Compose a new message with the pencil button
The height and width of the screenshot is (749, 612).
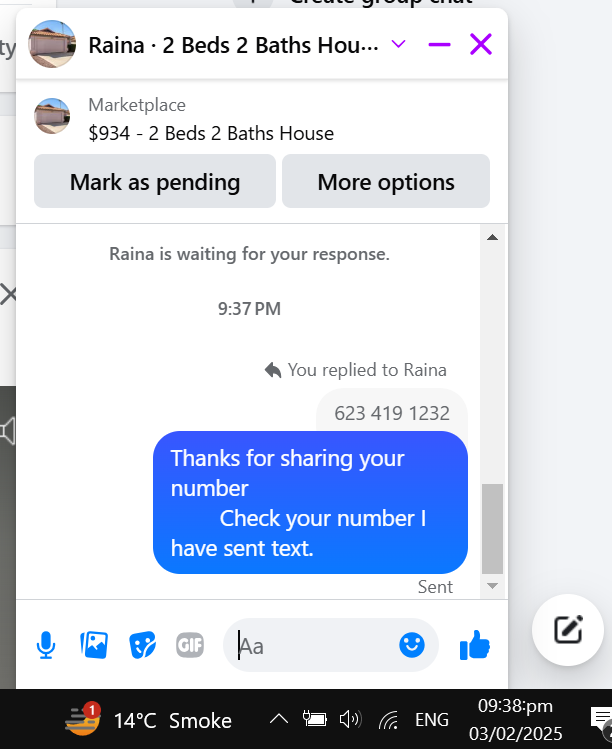pos(568,630)
